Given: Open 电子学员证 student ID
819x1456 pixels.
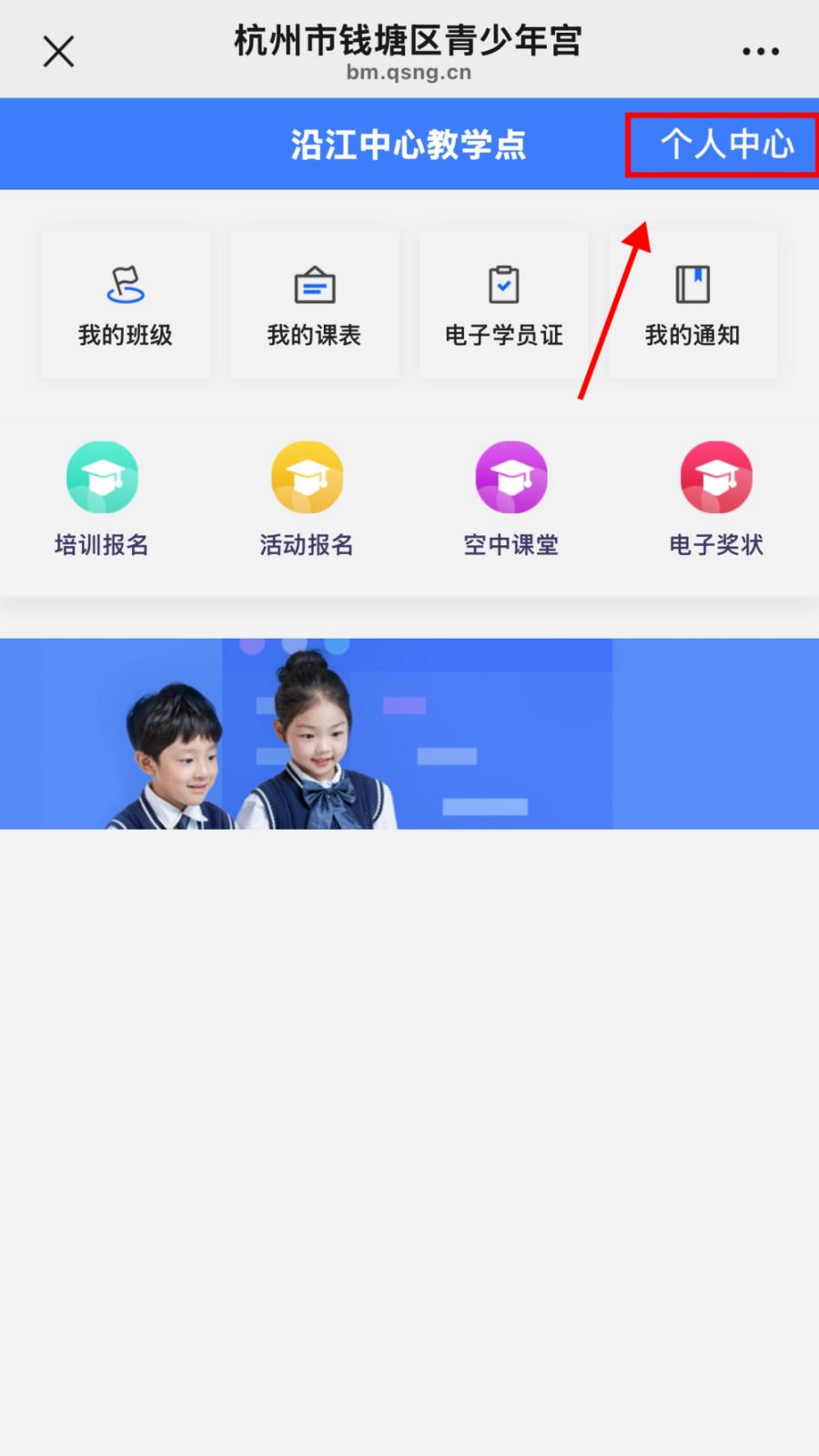Looking at the screenshot, I should point(503,306).
